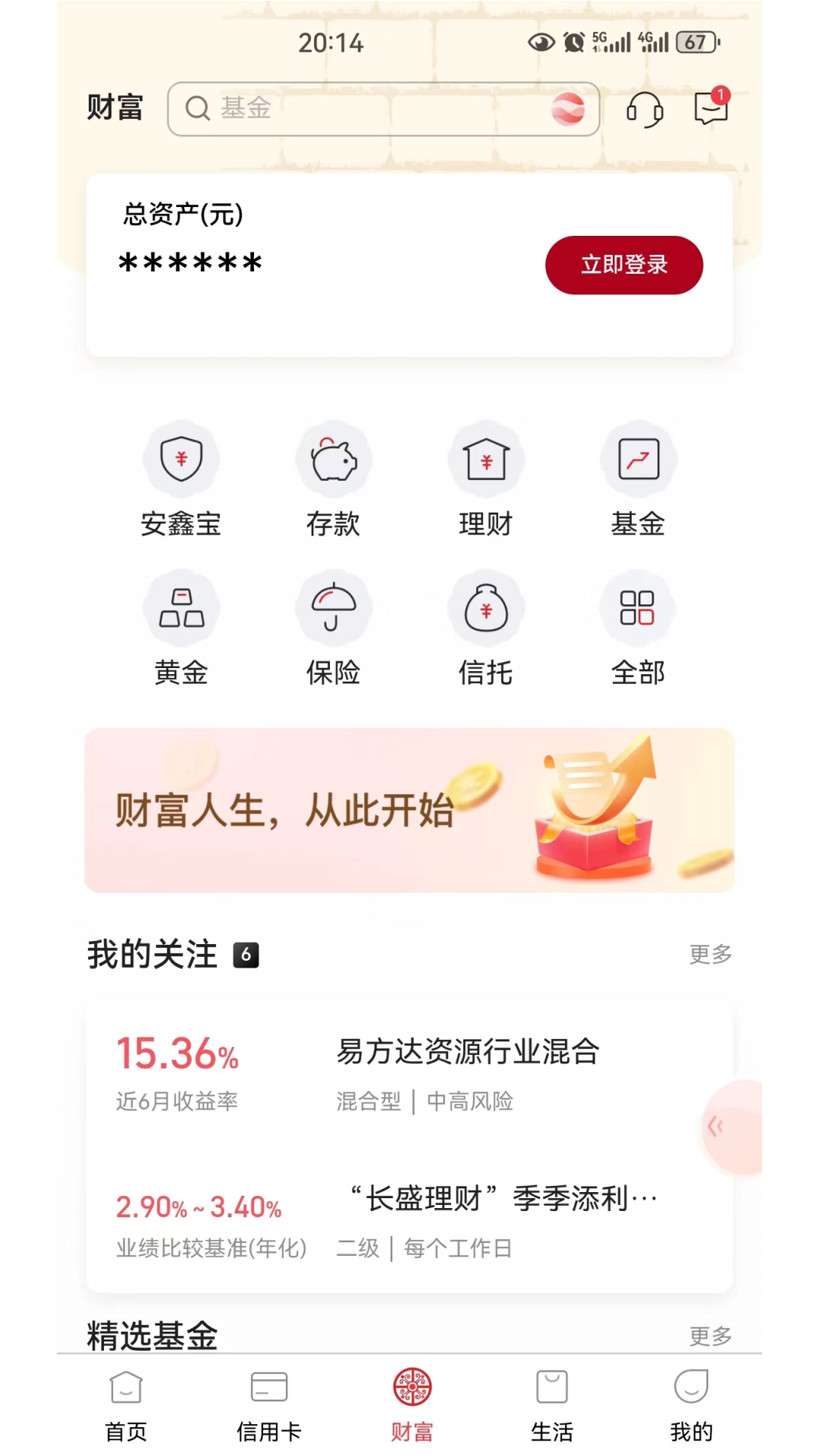Tap the 立即登录 login button
819x1456 pixels.
pos(623,265)
